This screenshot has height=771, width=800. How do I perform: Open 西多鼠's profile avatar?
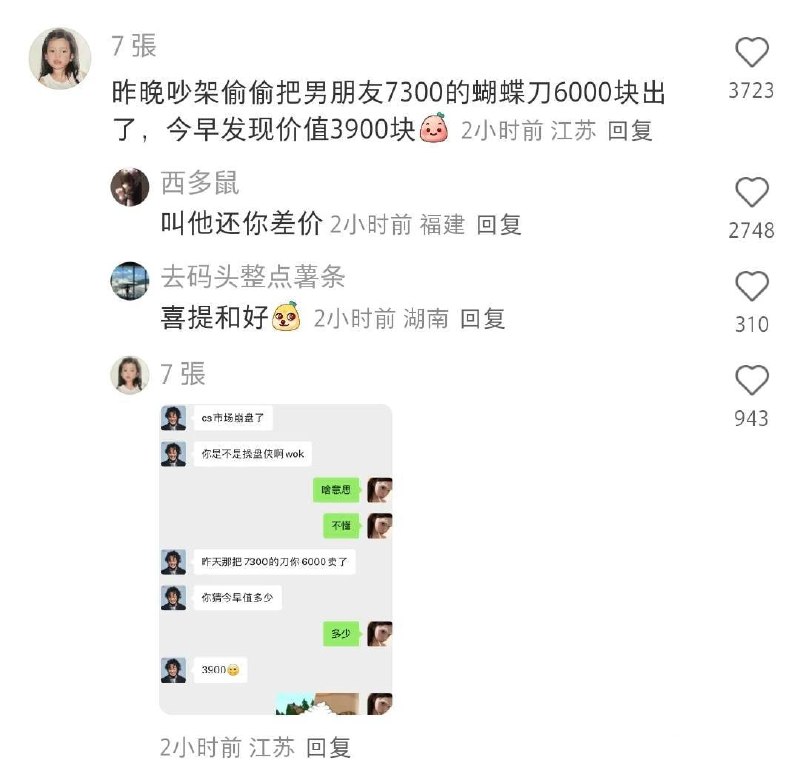pos(130,186)
